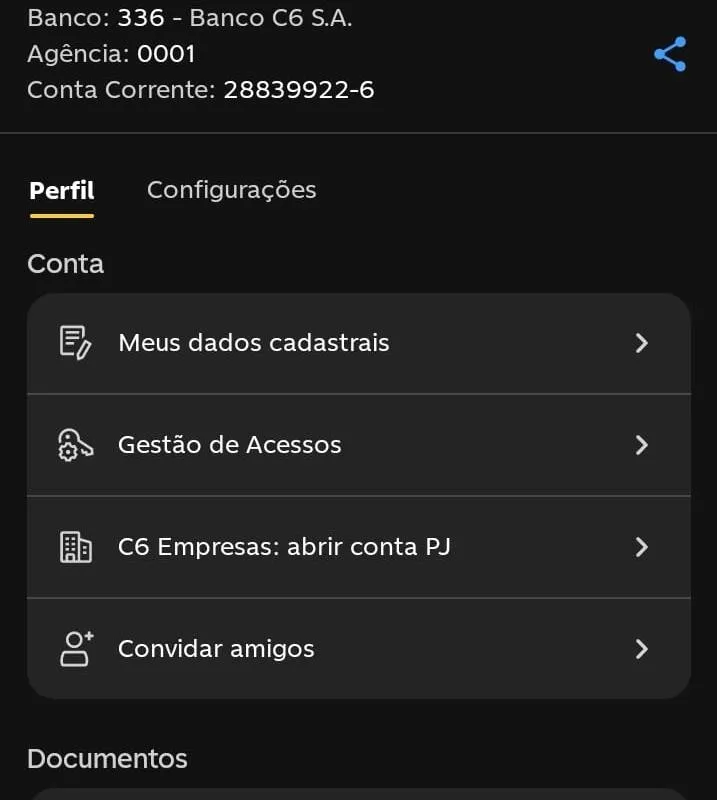Select the Perfil tab
Image resolution: width=717 pixels, height=800 pixels.
[62, 190]
